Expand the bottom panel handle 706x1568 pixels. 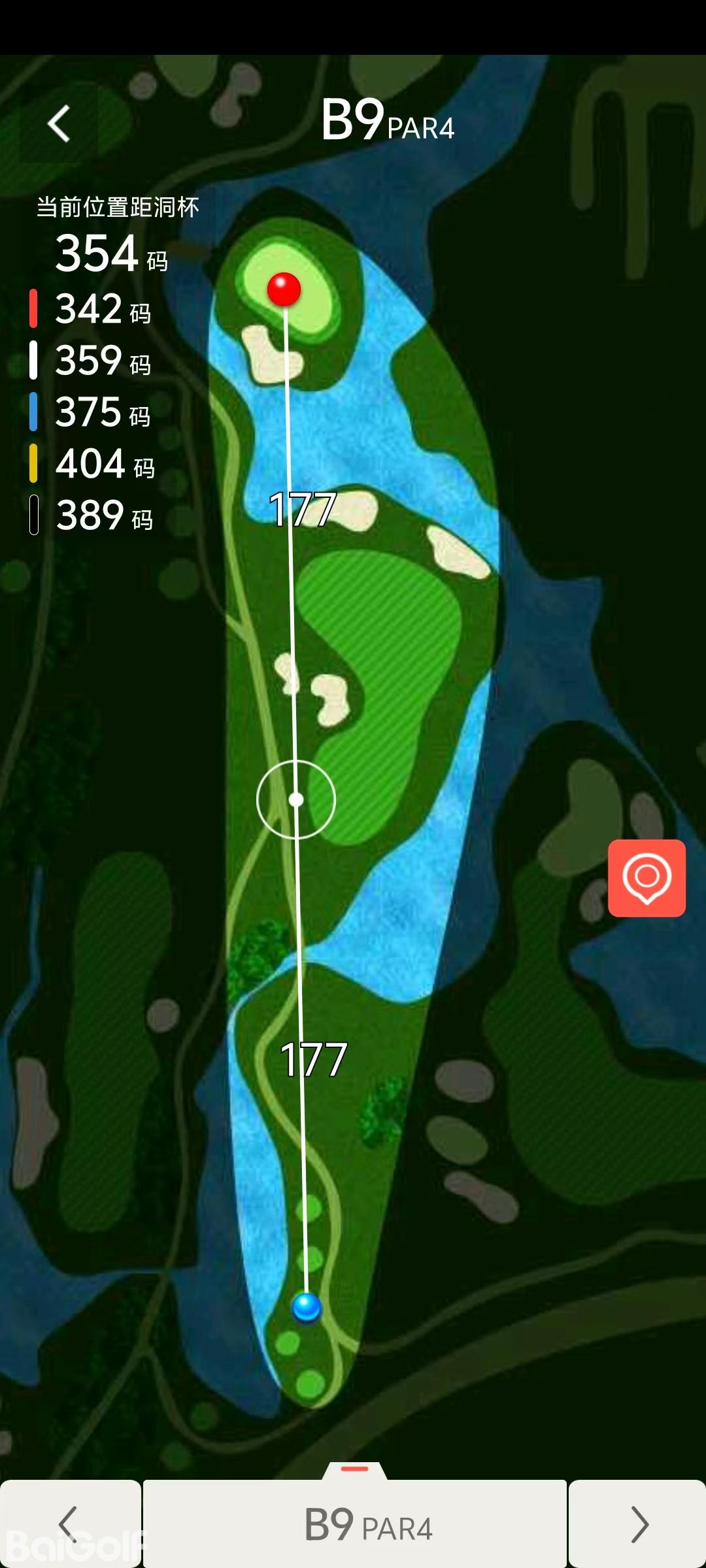[x=355, y=1469]
